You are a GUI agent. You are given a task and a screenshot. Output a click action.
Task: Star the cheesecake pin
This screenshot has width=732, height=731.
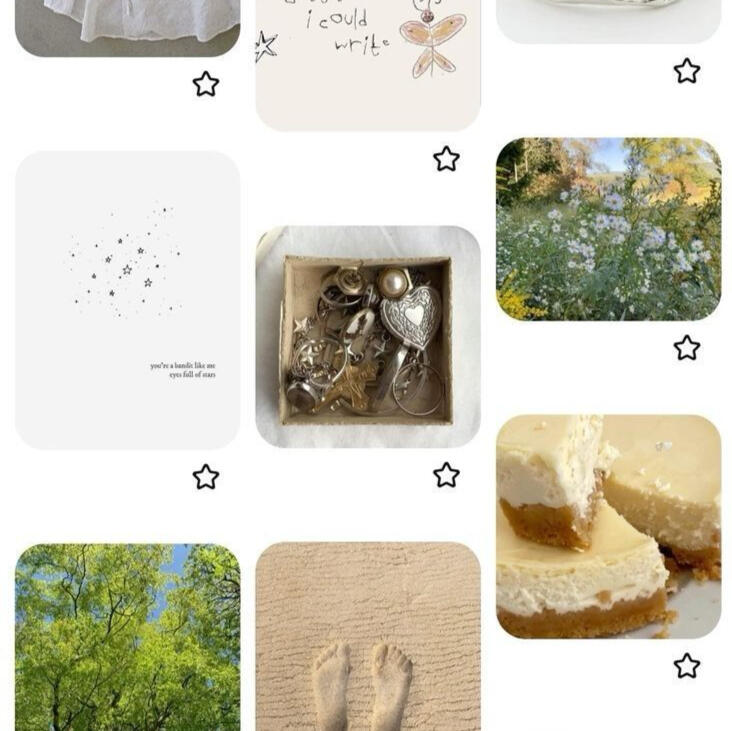[686, 666]
